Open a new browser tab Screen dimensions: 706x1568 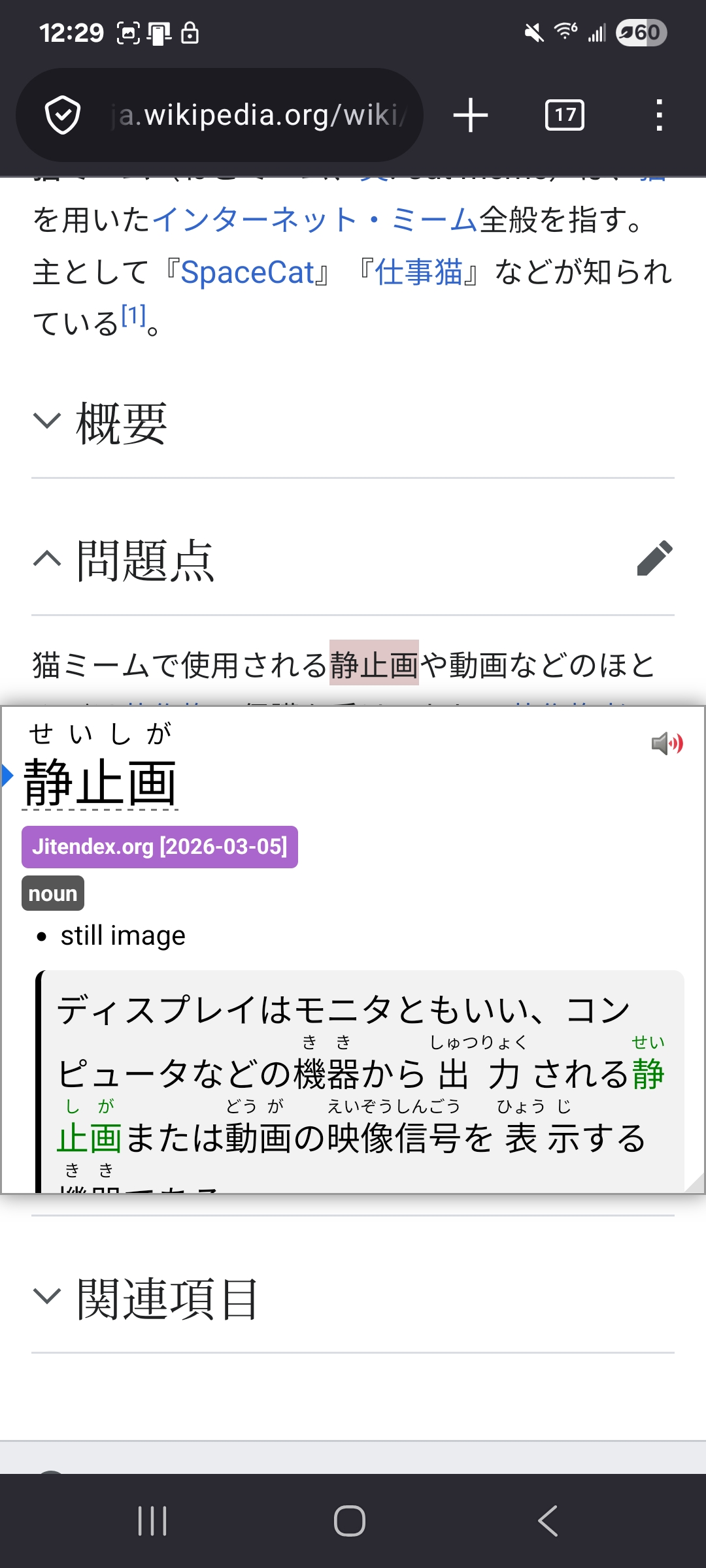point(470,116)
